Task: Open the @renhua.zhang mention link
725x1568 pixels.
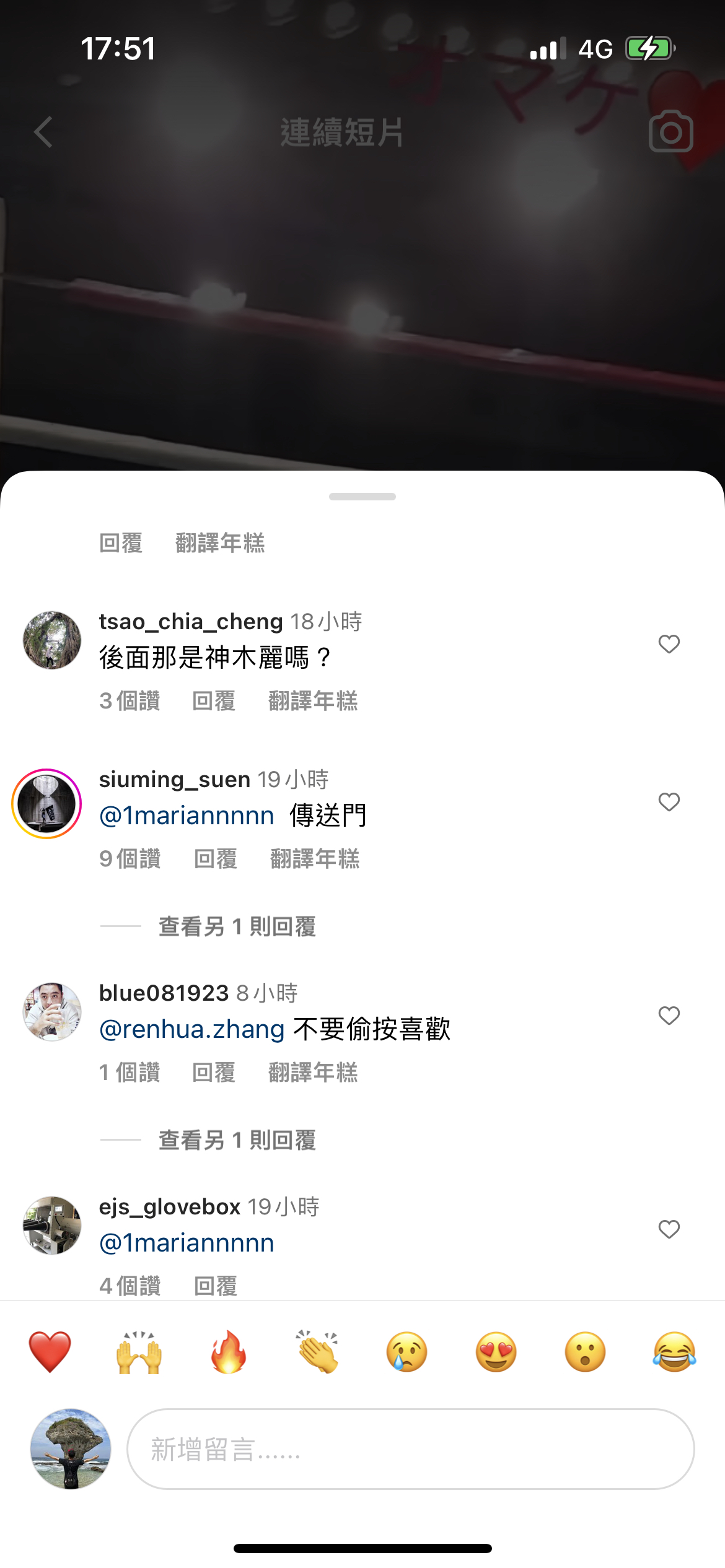Action: (x=192, y=1029)
